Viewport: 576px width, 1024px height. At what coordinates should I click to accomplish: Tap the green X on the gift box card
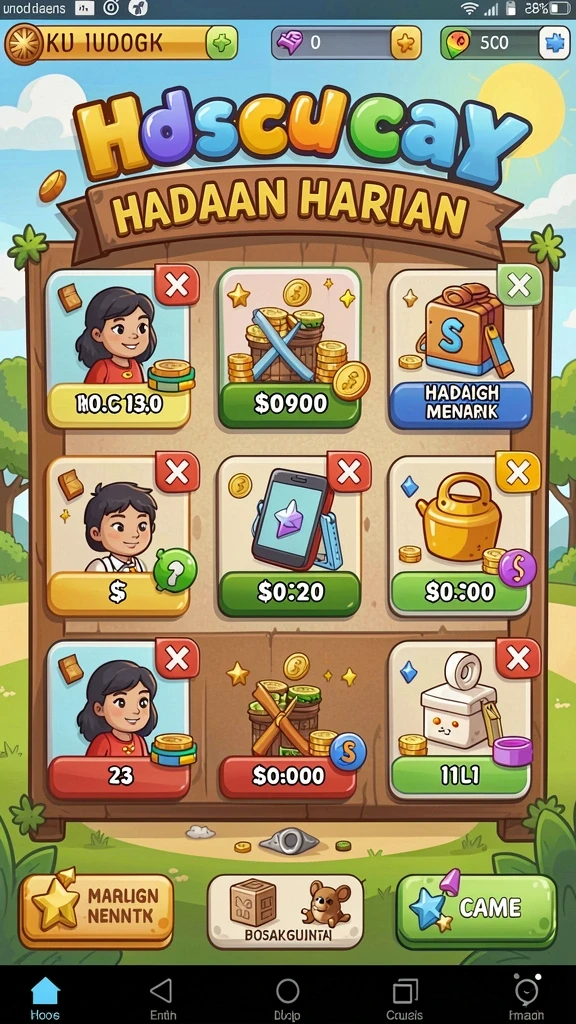(x=520, y=285)
